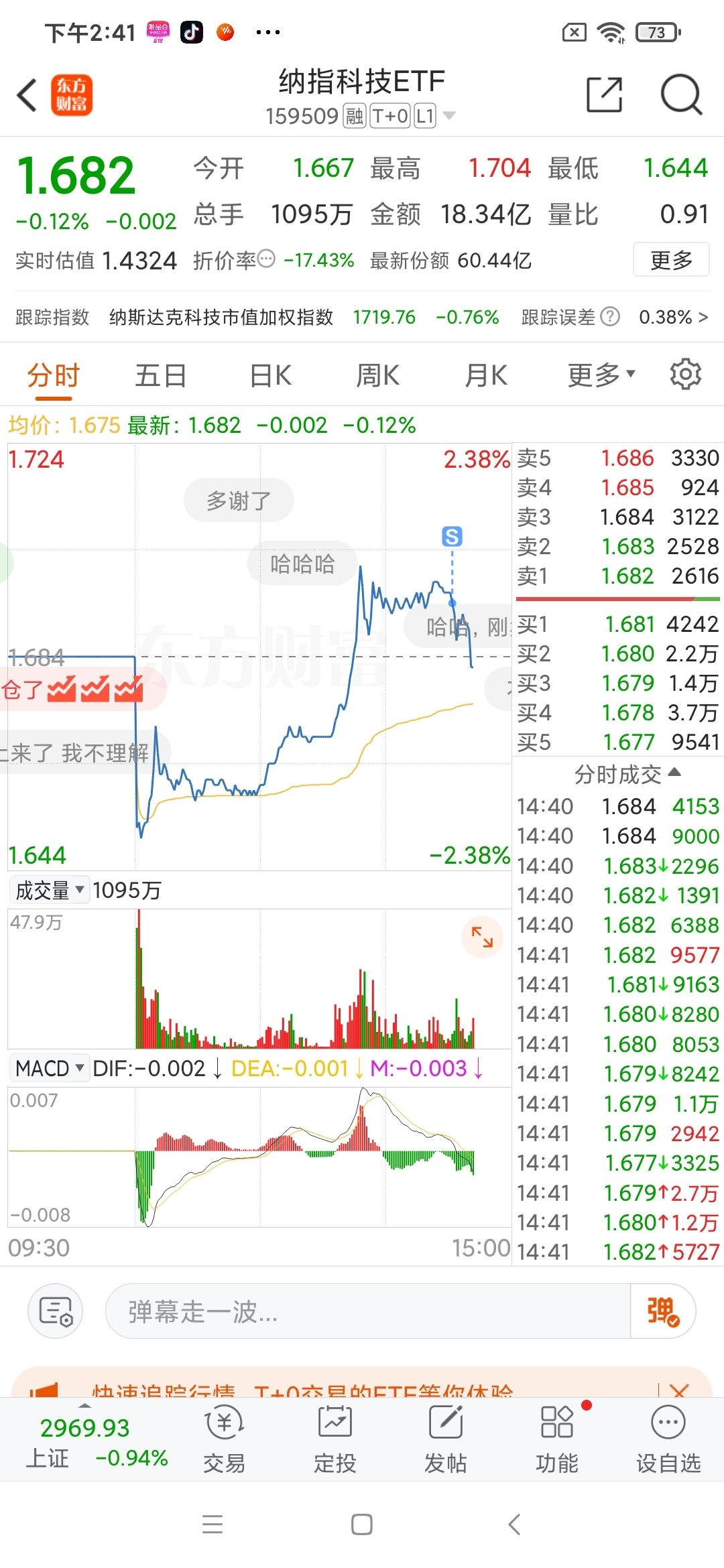724x1568 pixels.
Task: Open chart settings via the gear icon
Action: point(686,374)
